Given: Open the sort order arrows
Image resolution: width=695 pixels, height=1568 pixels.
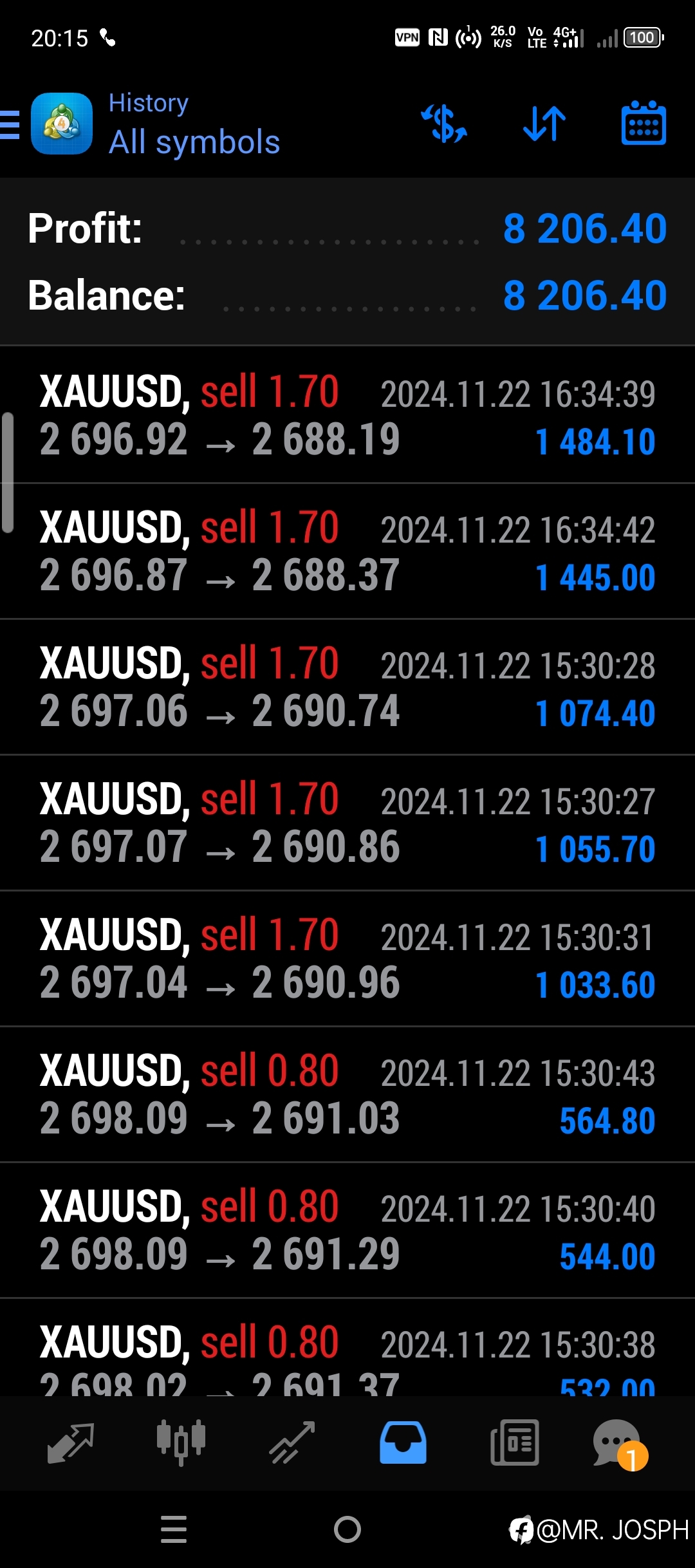Looking at the screenshot, I should point(544,124).
